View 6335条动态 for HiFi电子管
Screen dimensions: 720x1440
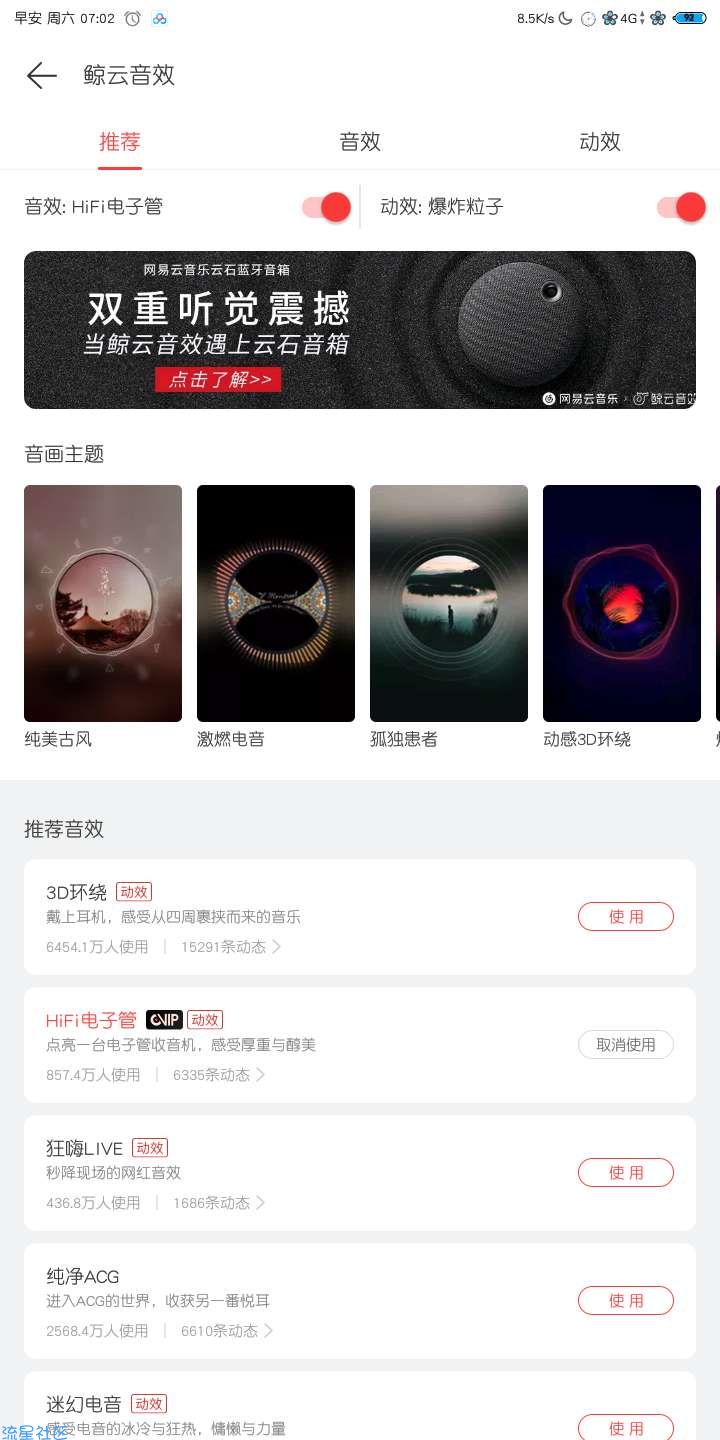pos(218,1075)
